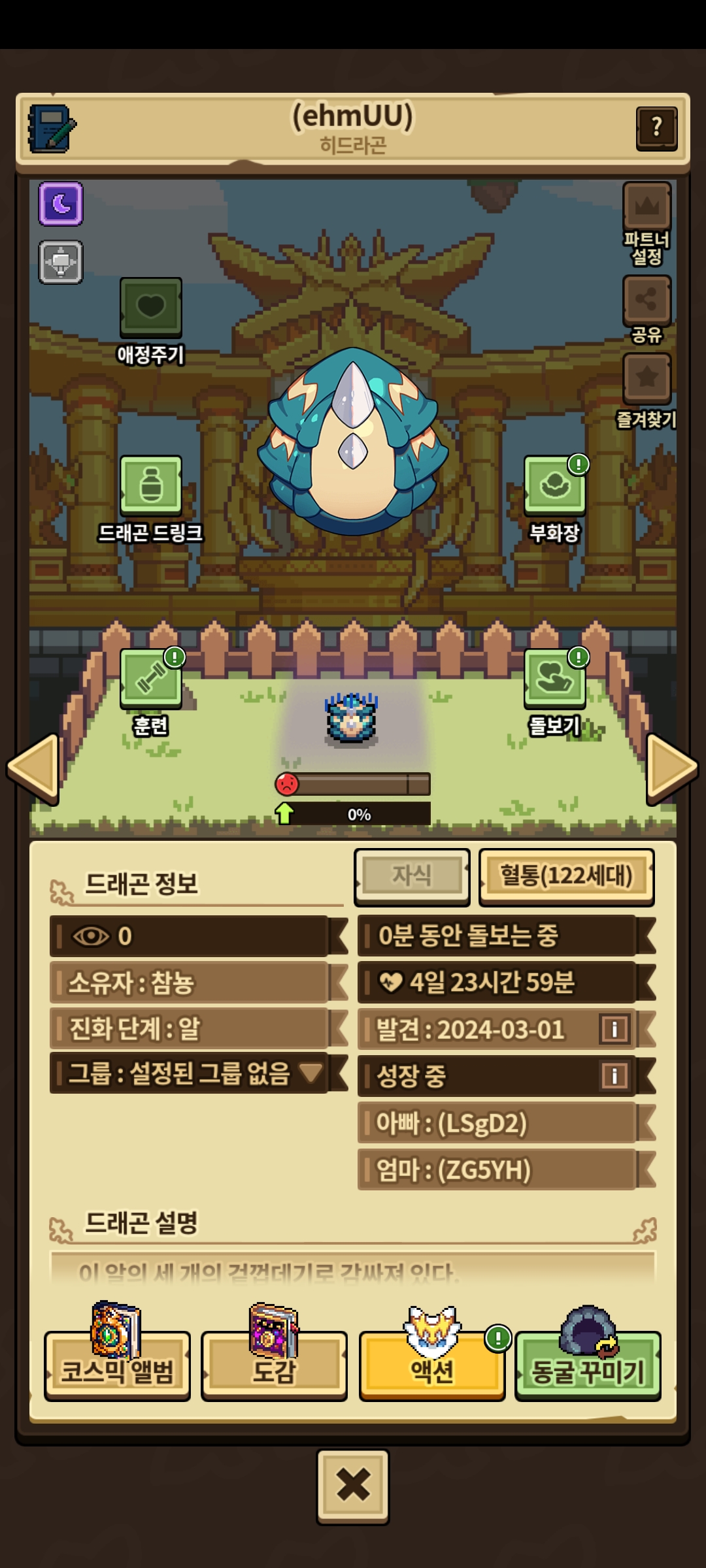
Task: Open the question mark help button
Action: (656, 128)
